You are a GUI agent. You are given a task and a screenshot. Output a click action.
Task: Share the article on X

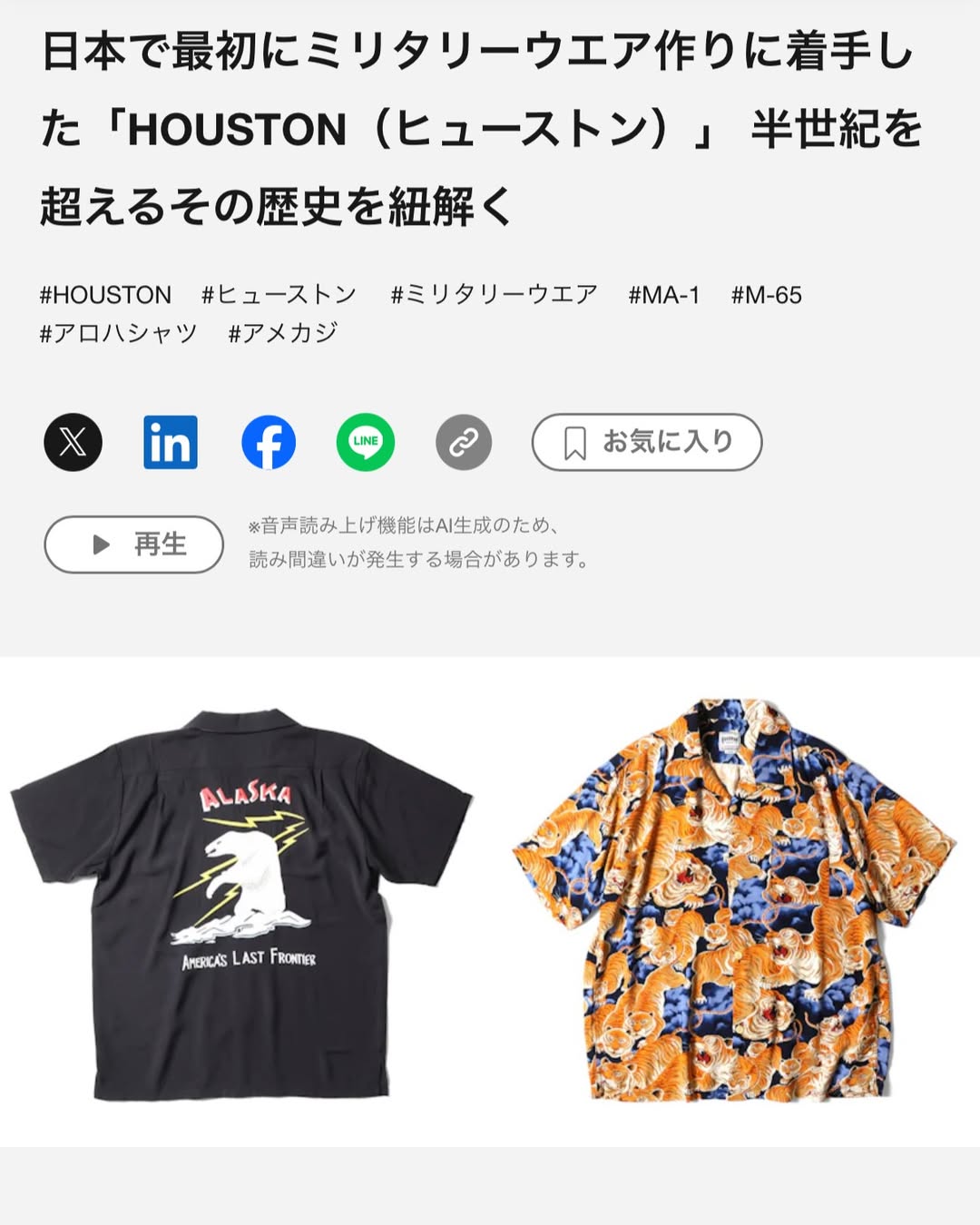coord(73,442)
